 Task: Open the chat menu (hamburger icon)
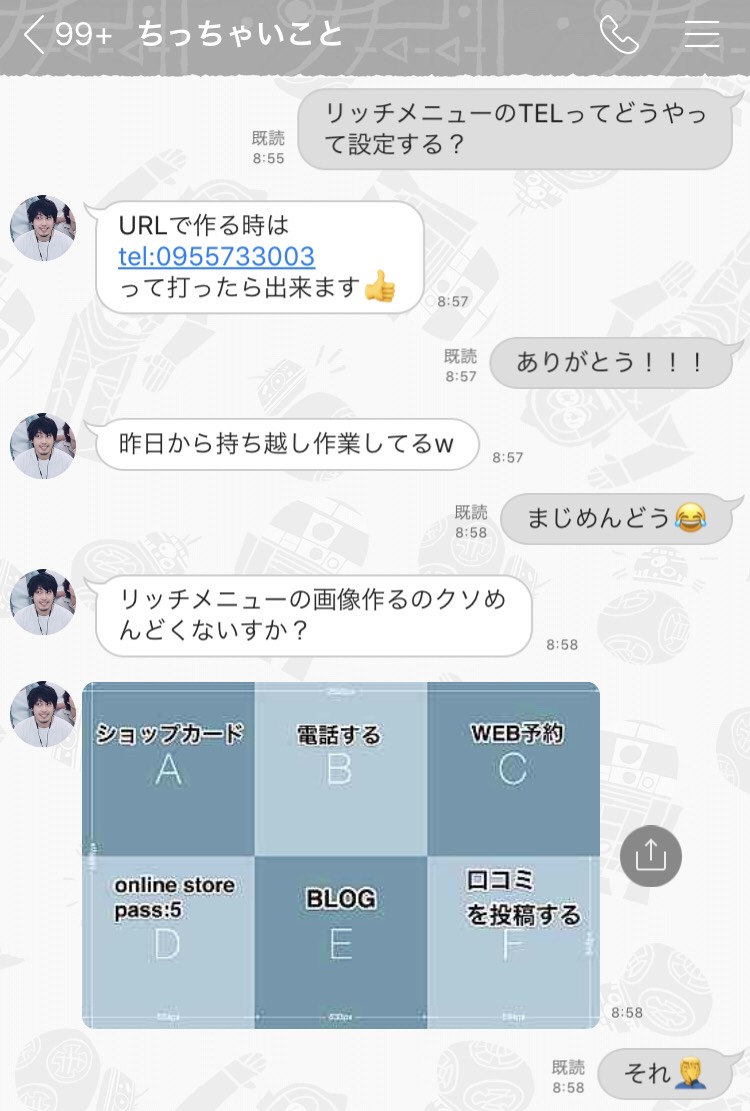click(701, 35)
